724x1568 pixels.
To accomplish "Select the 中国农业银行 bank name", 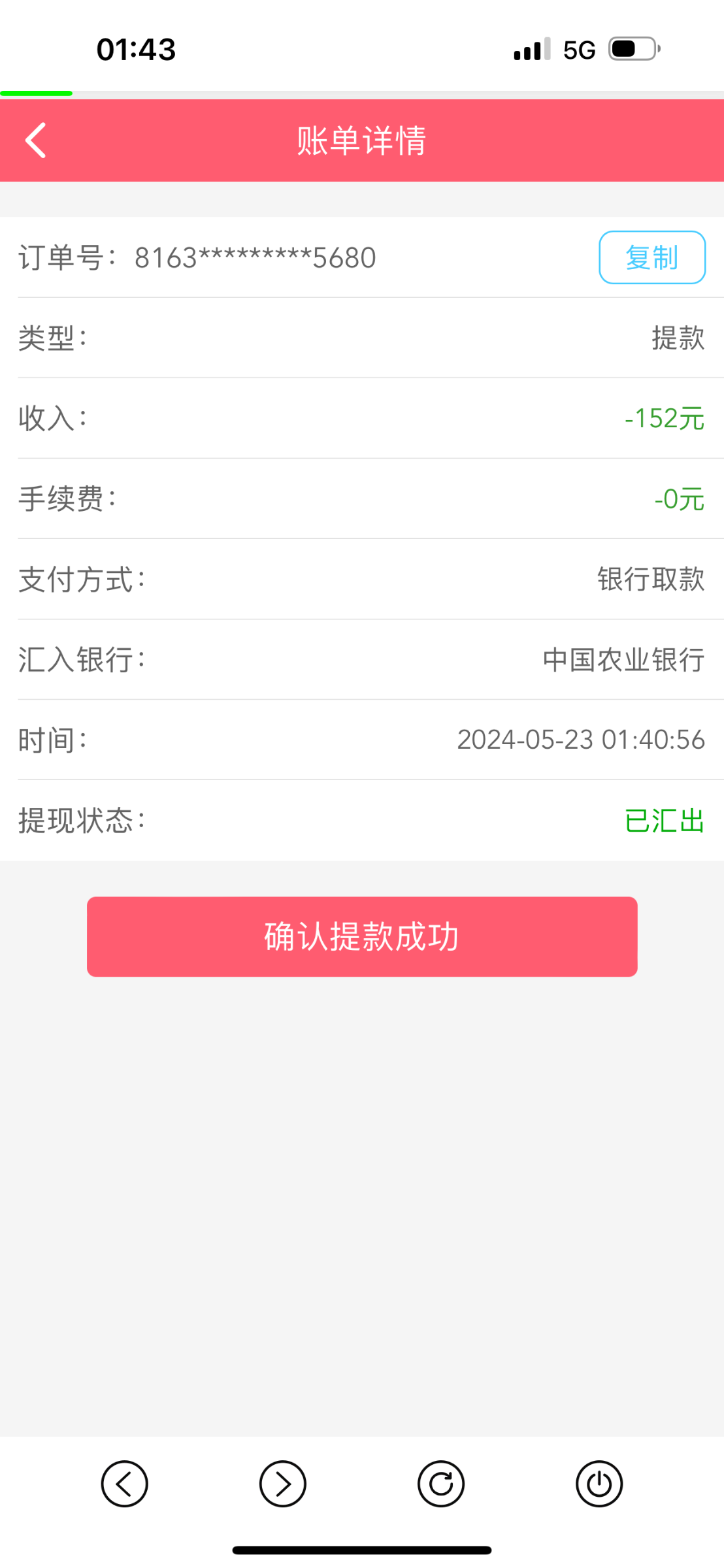I will pos(621,661).
